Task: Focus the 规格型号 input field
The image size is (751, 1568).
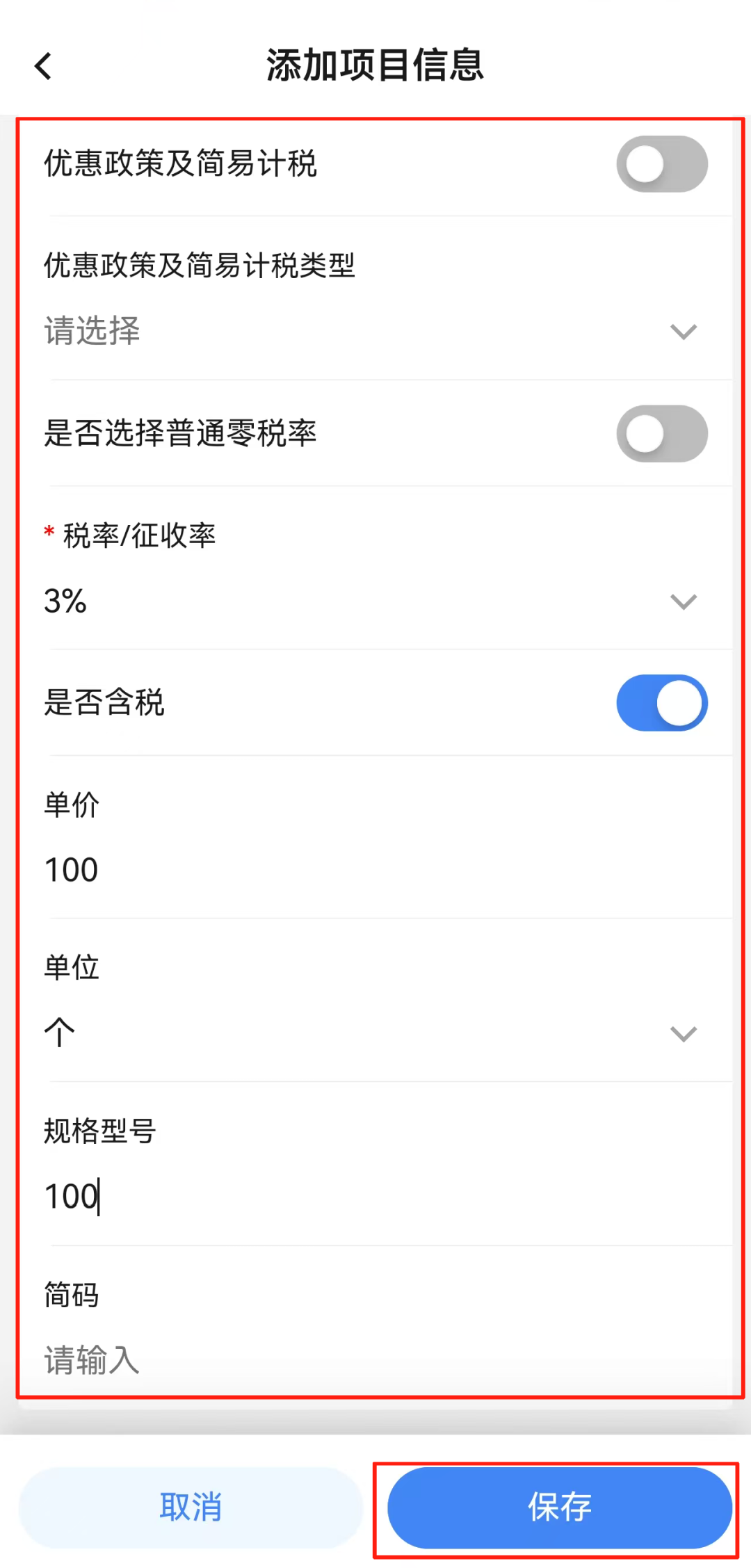Action: coord(375,1196)
